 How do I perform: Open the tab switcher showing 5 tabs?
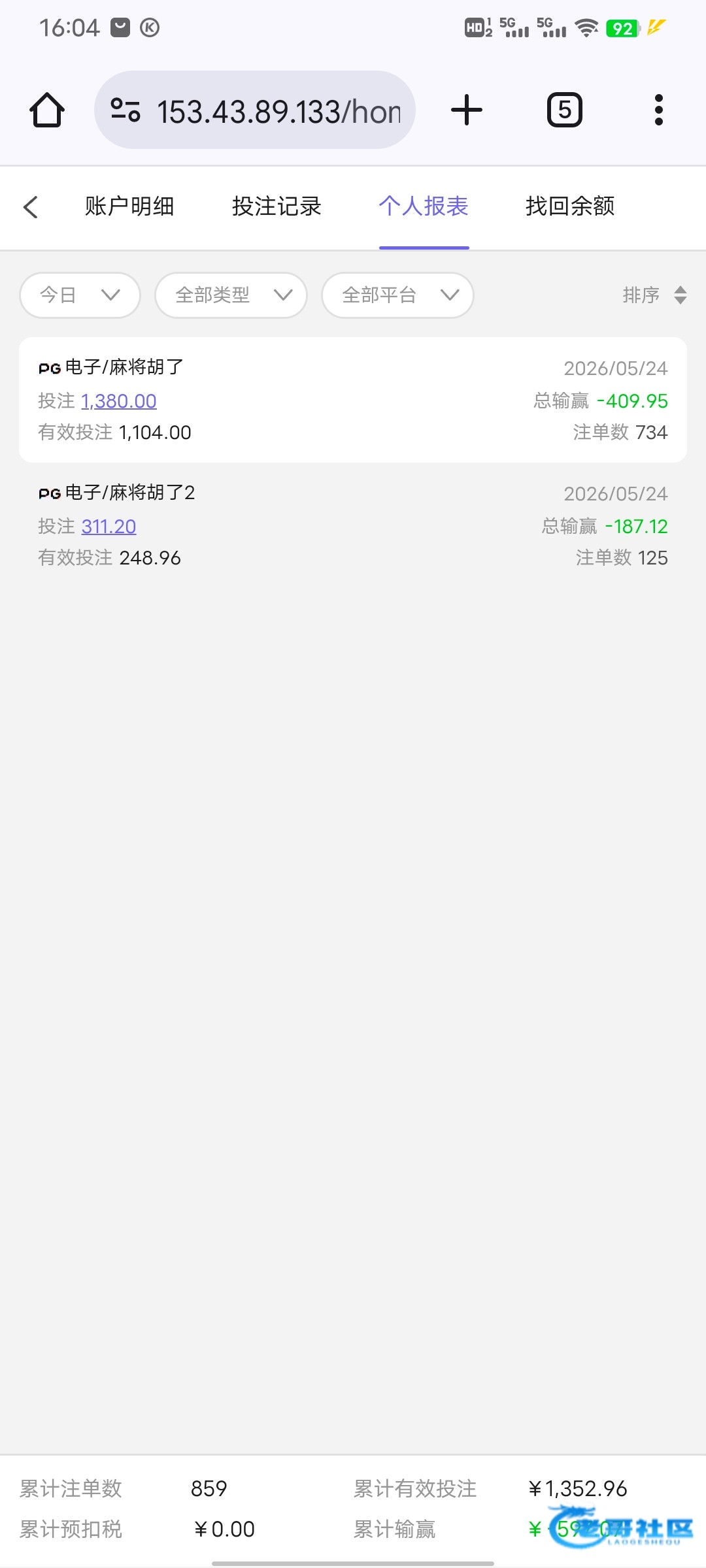coord(564,110)
